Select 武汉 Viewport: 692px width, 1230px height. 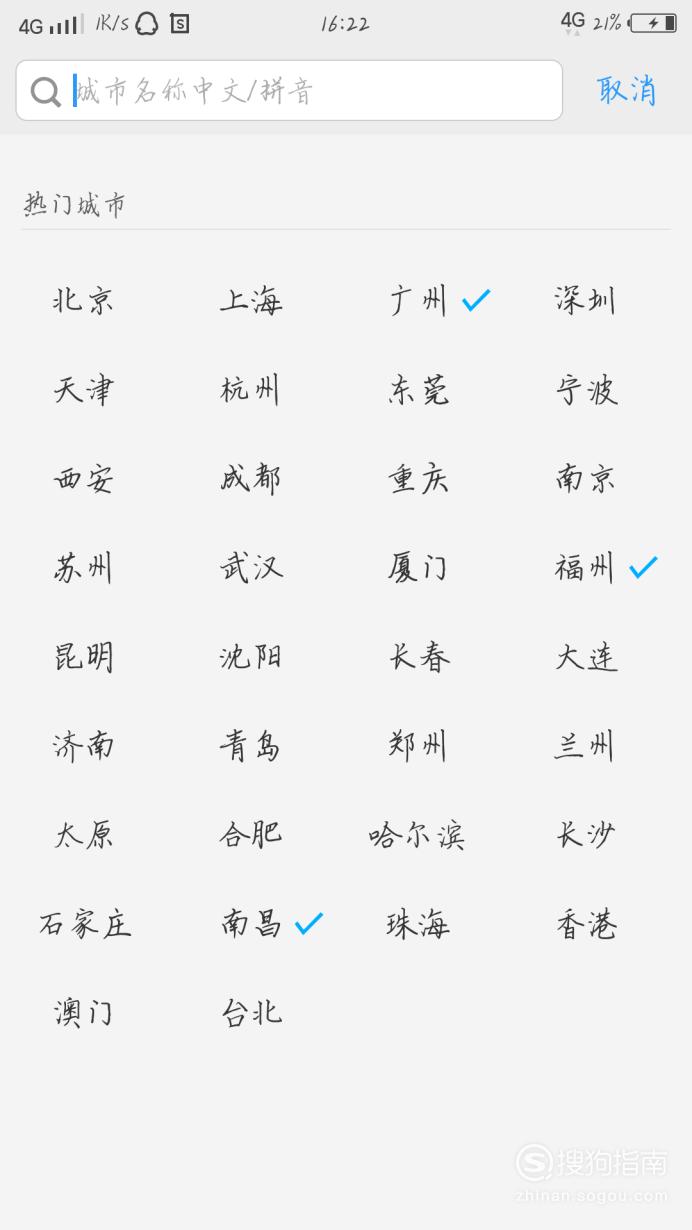tap(251, 567)
